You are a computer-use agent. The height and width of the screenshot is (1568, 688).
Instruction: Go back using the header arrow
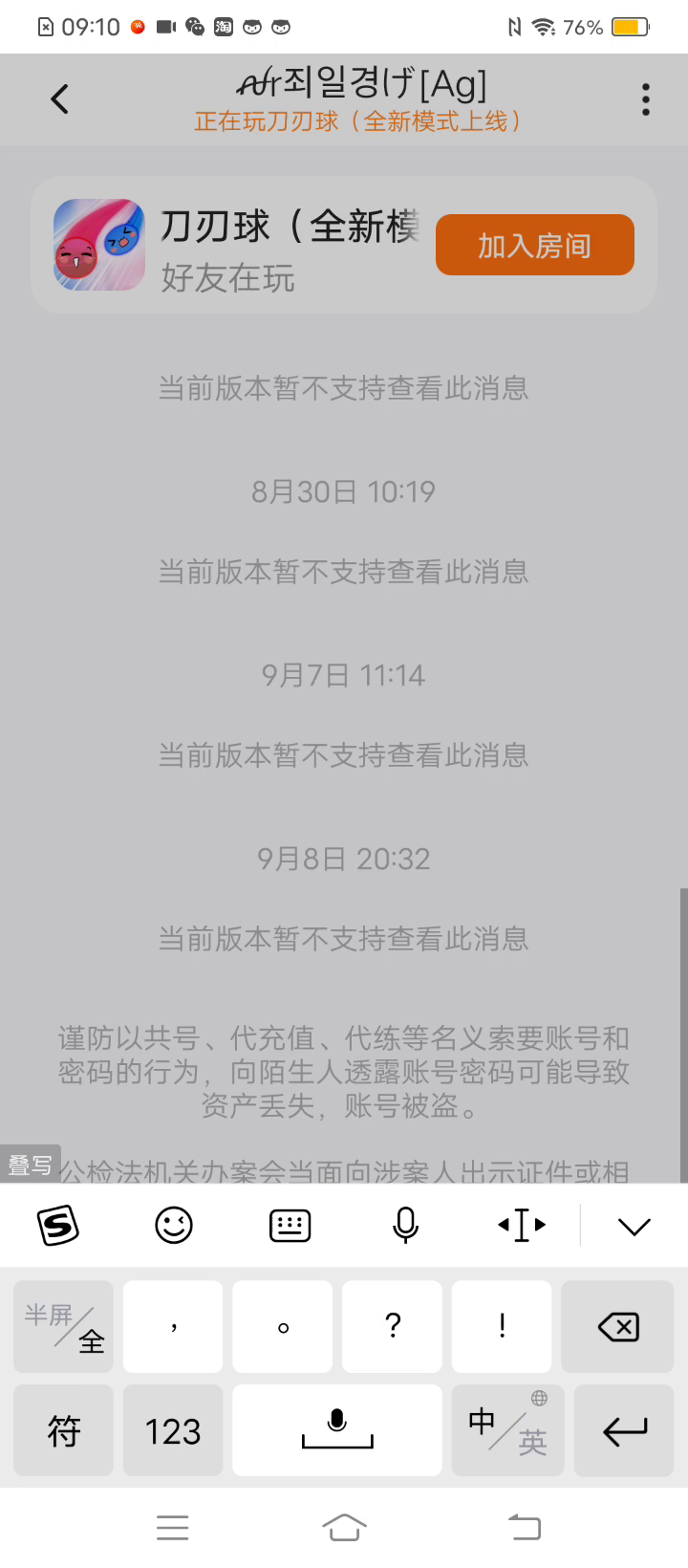click(59, 99)
